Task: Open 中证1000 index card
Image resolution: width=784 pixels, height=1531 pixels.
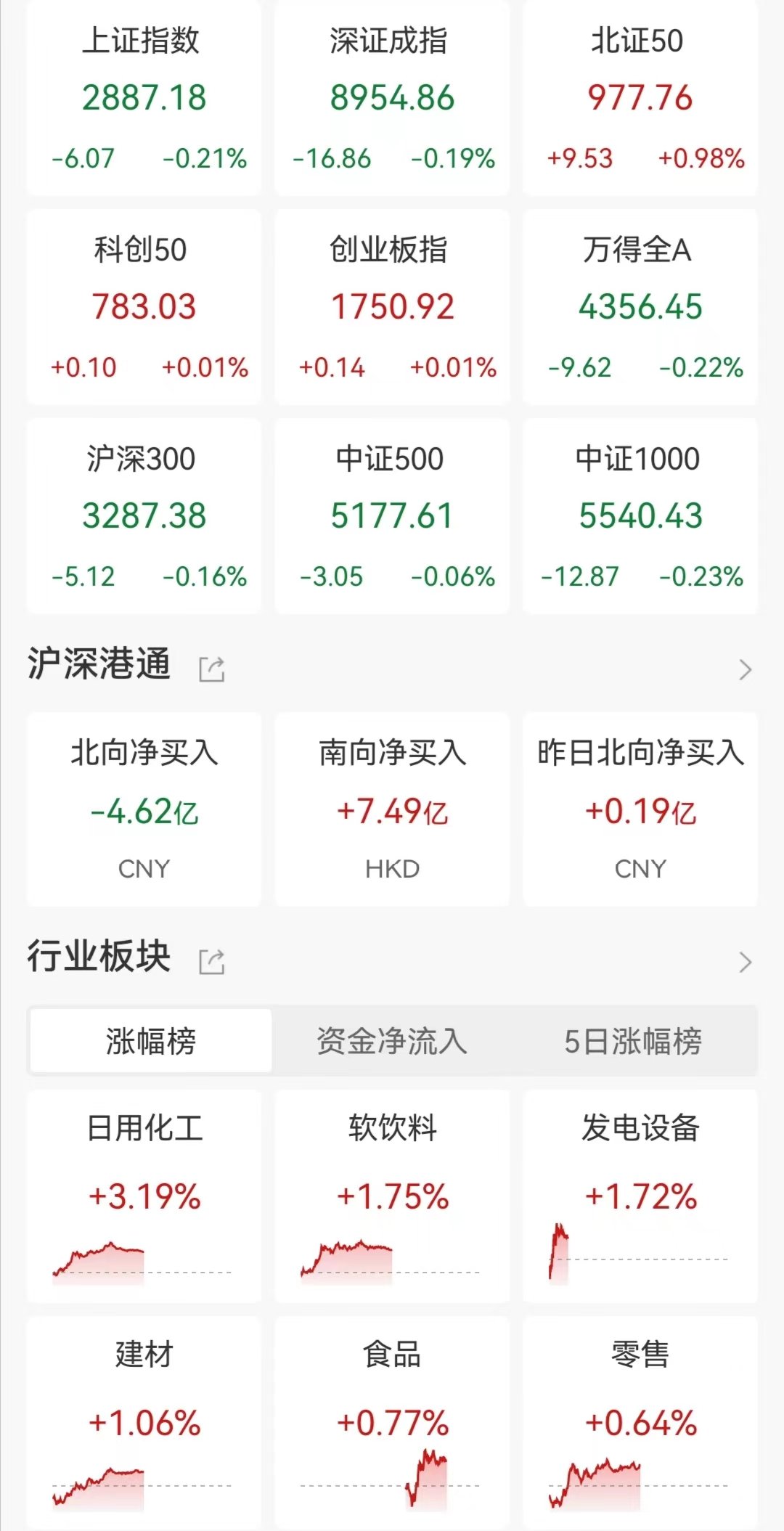Action: coord(640,515)
